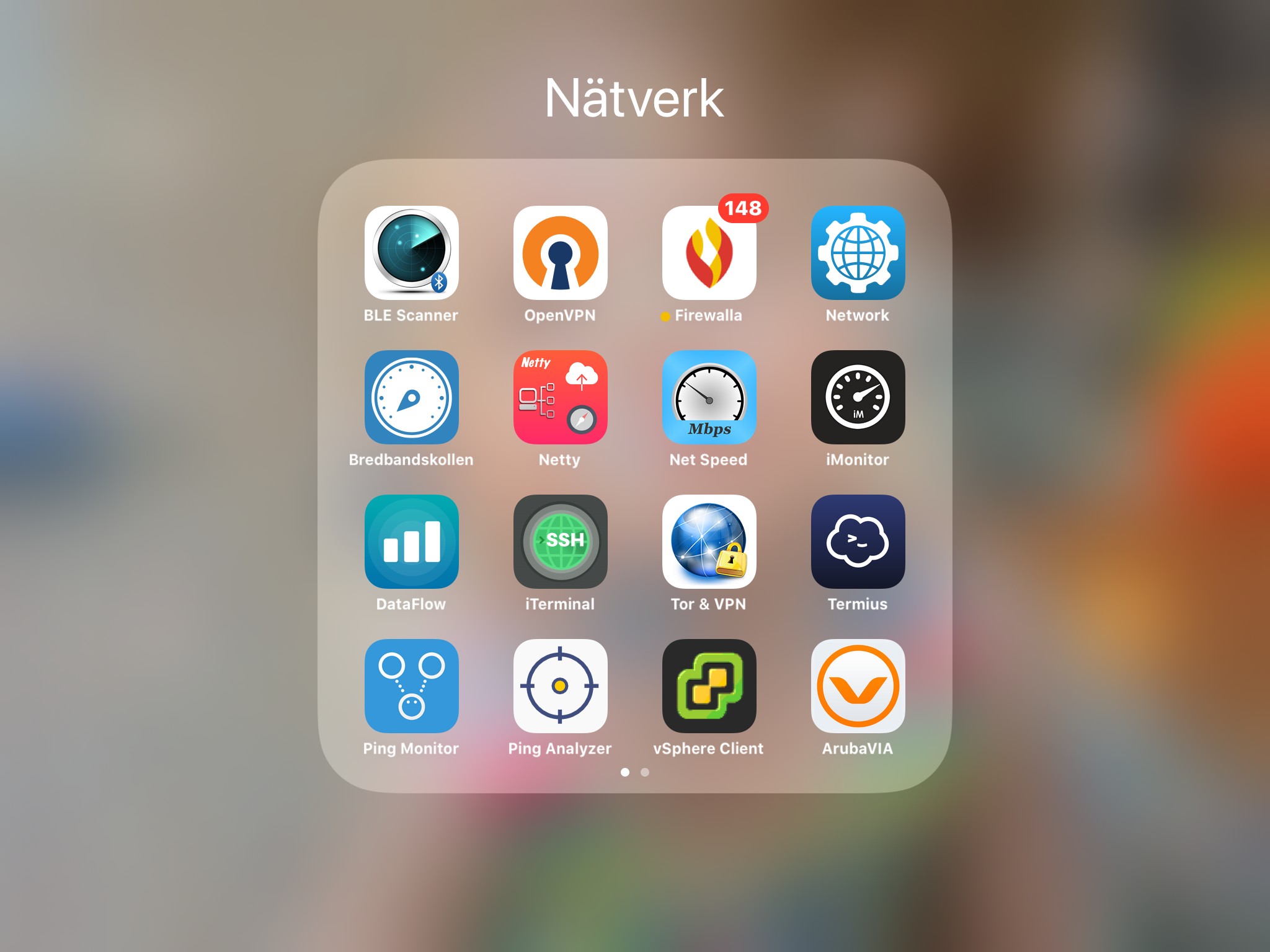Launch Ping Analyzer

560,686
